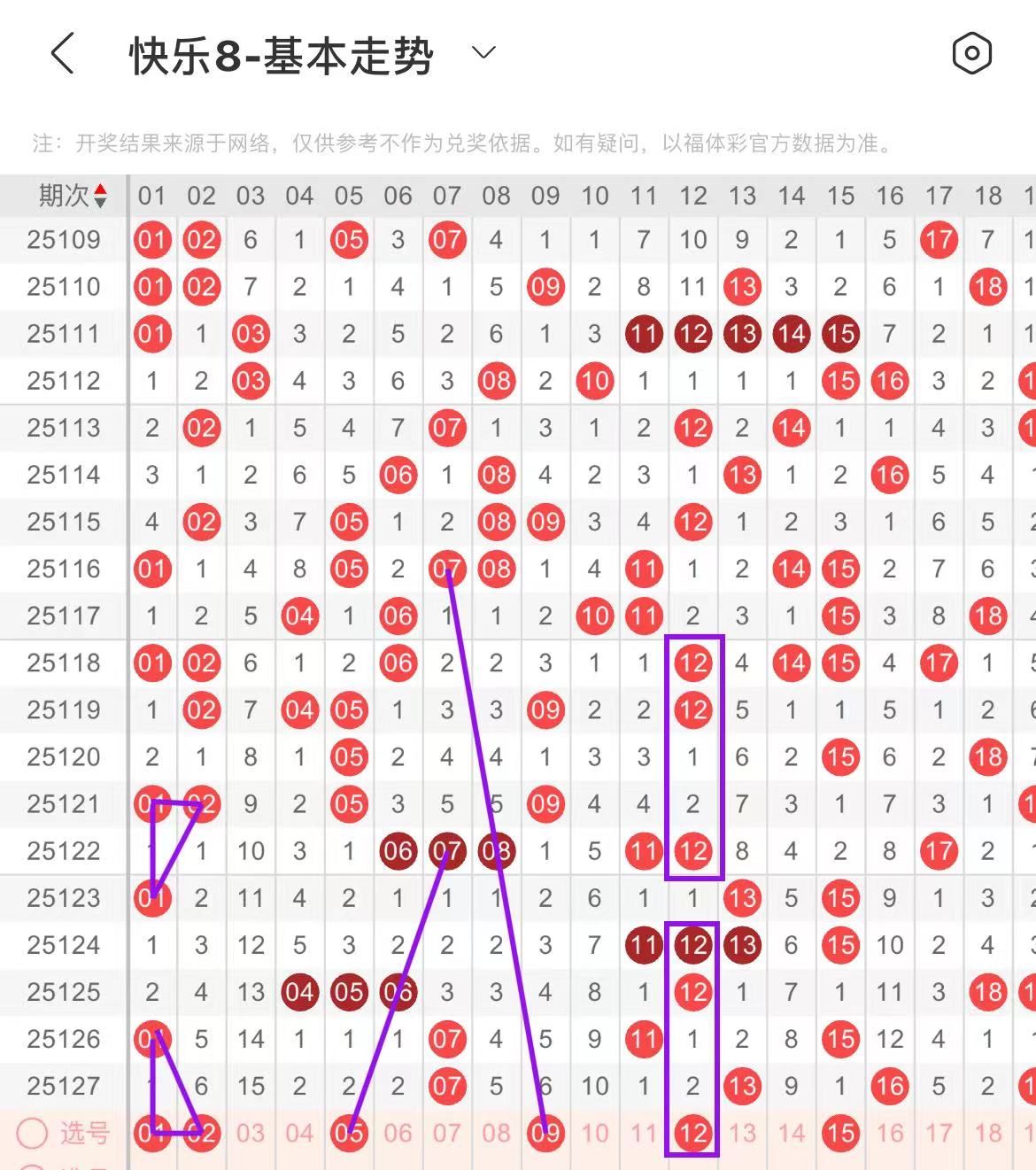Choose number 04 in the 选号 row
The width and height of the screenshot is (1036, 1170).
point(300,1133)
